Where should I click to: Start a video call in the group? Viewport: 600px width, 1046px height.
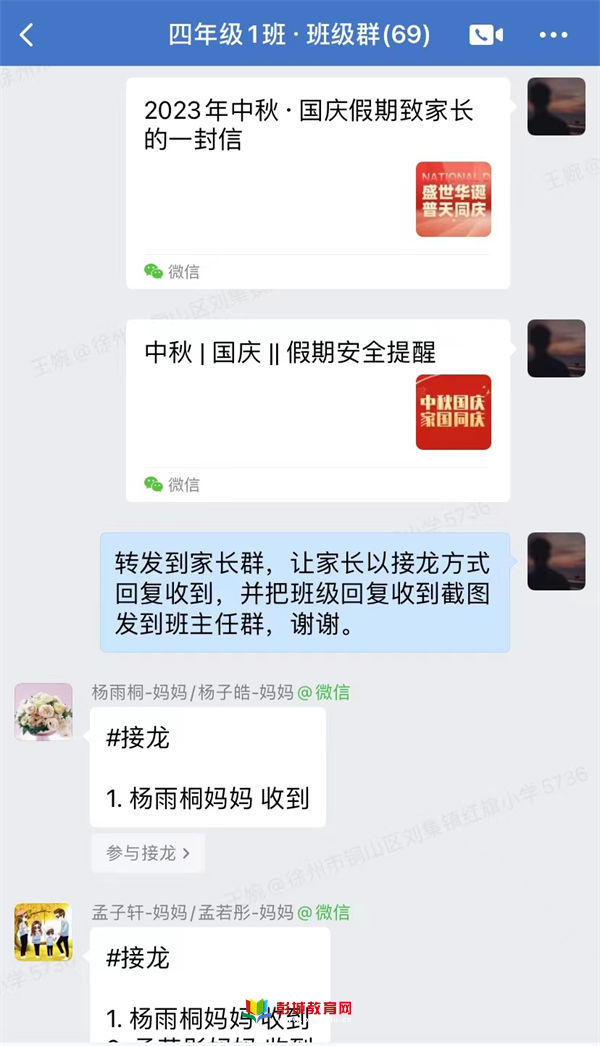click(x=486, y=35)
